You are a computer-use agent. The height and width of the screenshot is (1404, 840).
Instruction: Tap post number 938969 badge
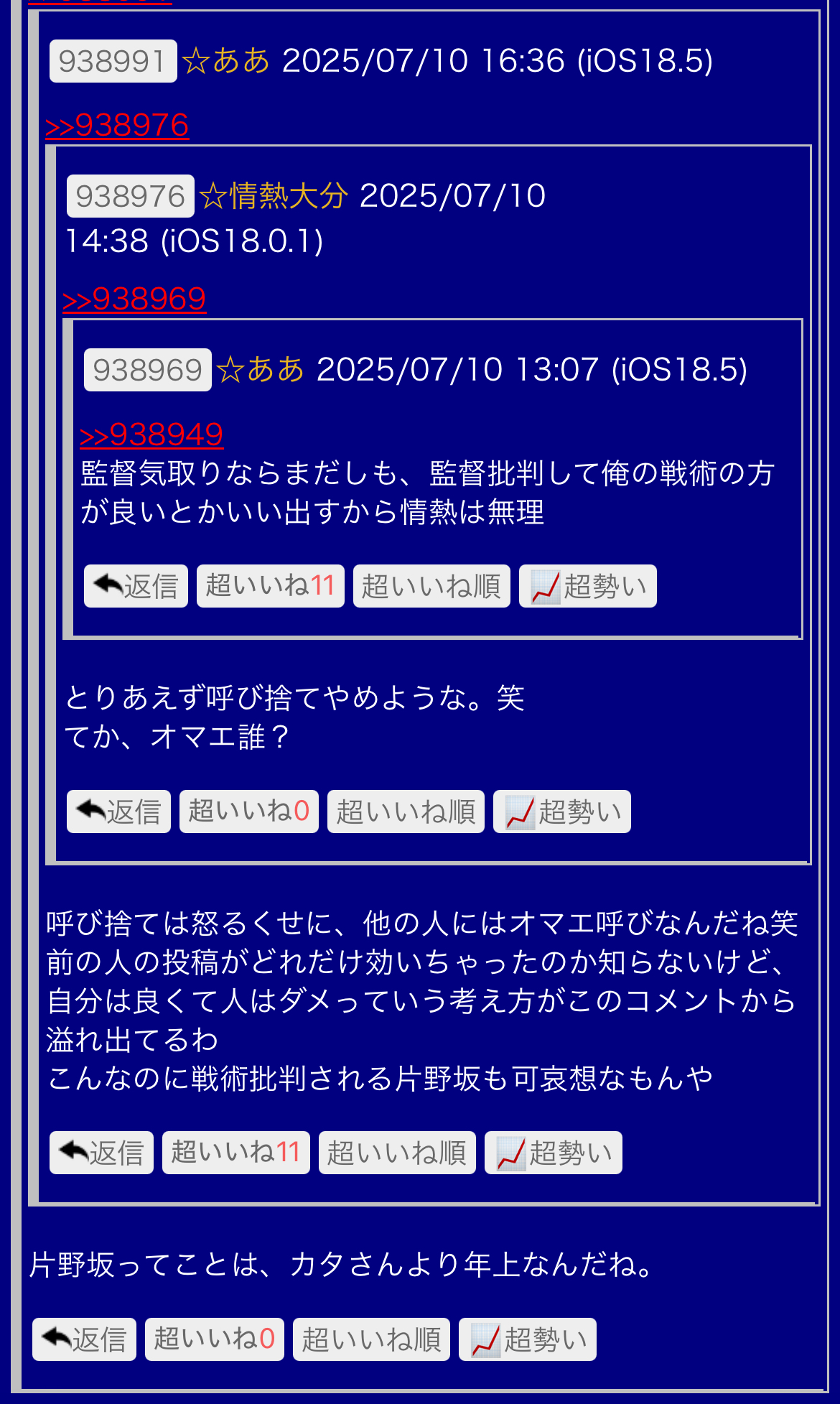pyautogui.click(x=147, y=370)
